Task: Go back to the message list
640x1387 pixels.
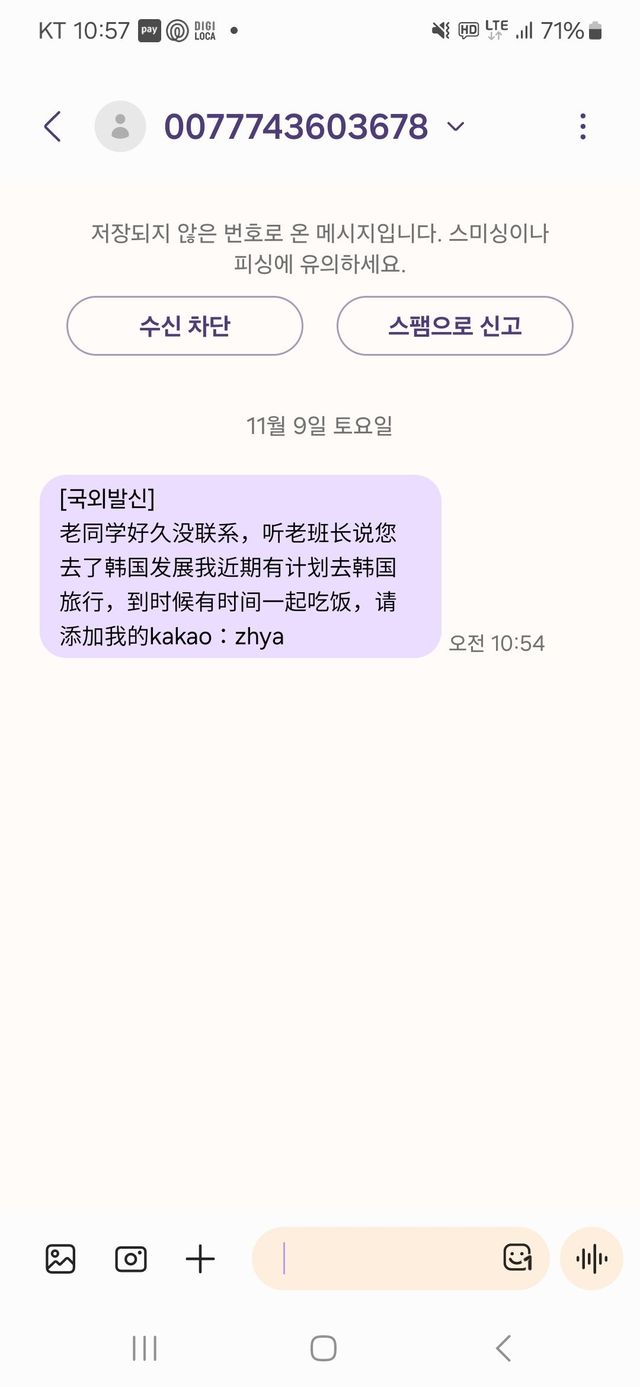Action: (x=53, y=127)
